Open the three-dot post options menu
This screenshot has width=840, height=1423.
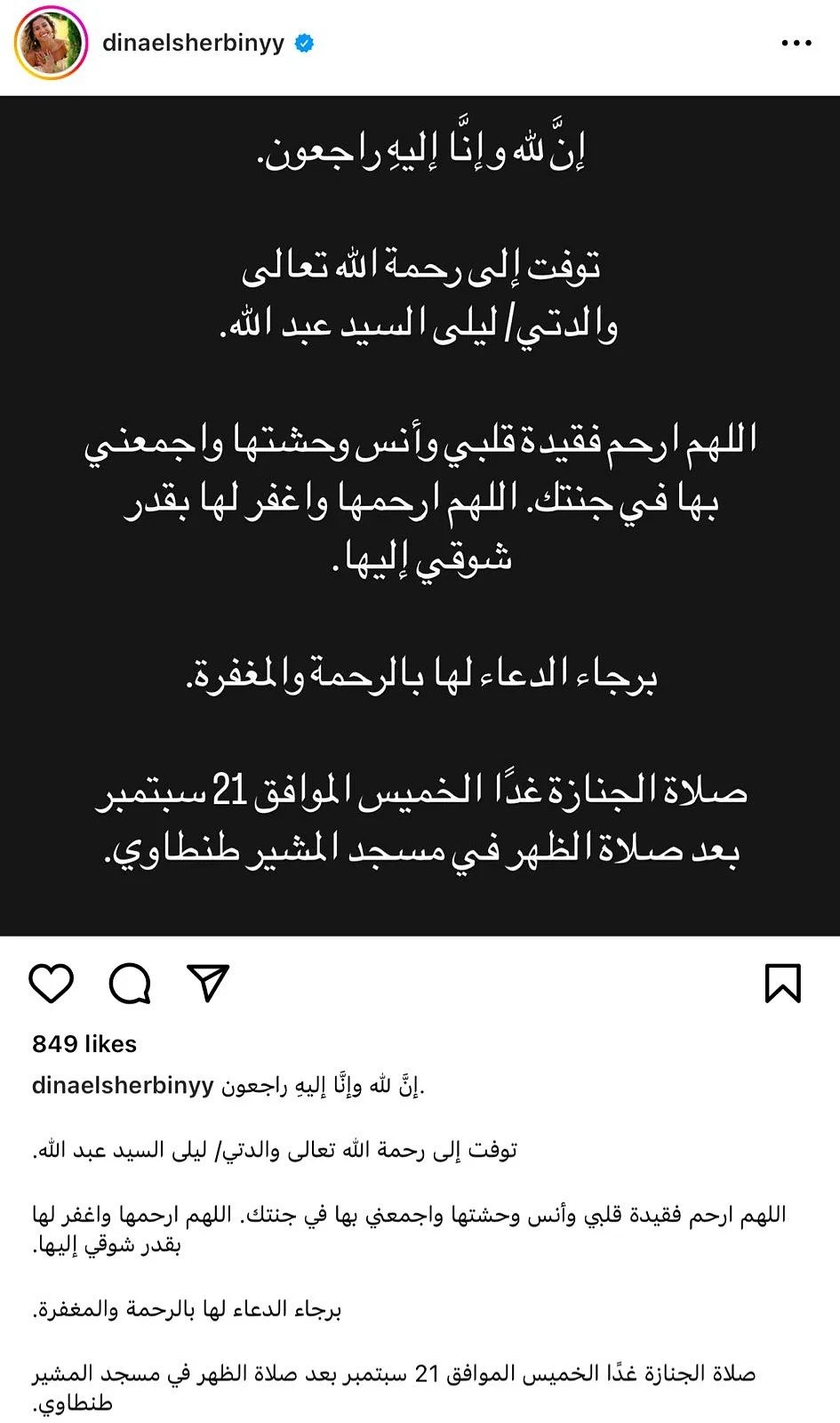click(x=796, y=43)
